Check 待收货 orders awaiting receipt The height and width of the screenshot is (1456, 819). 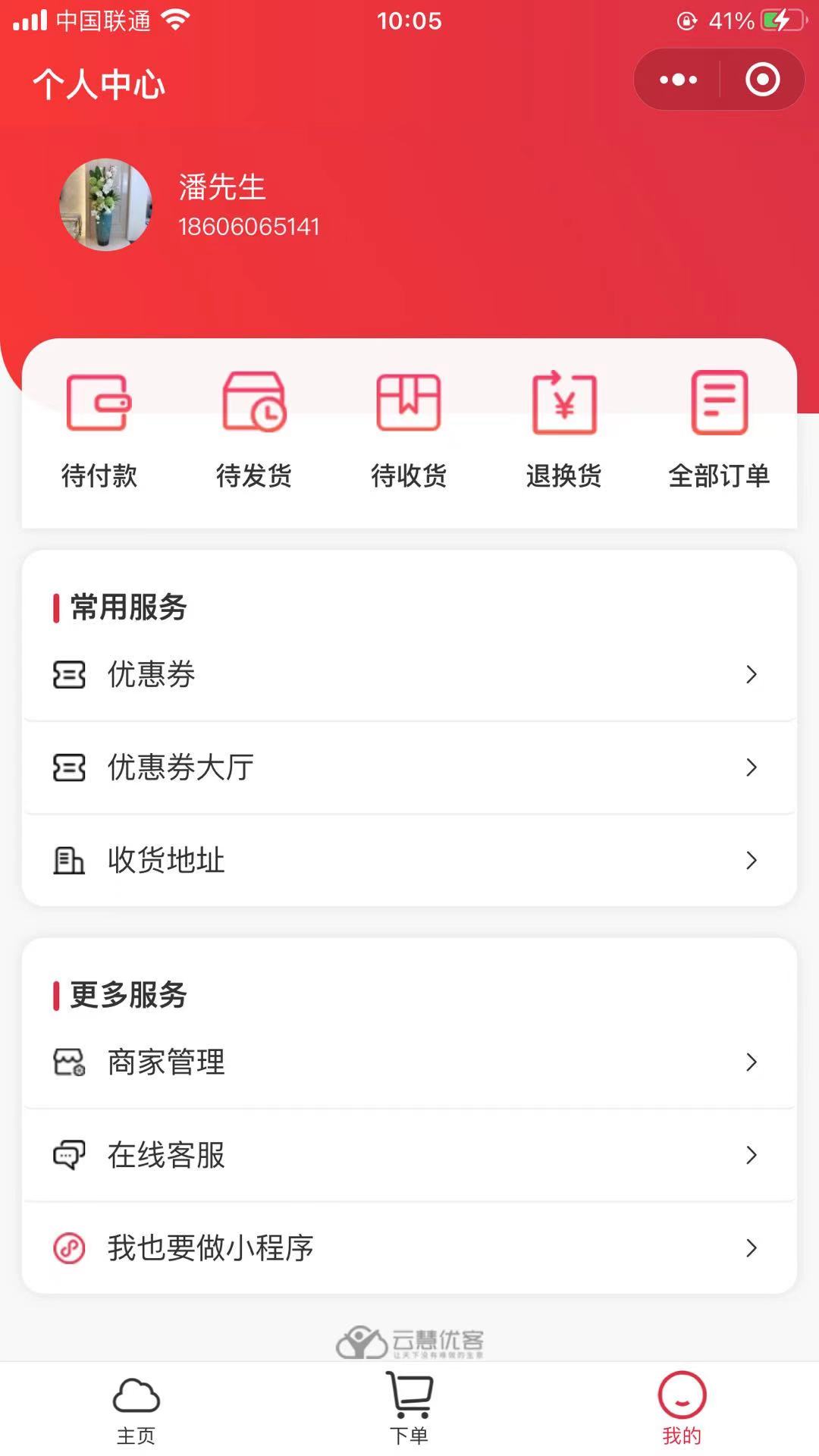click(x=409, y=428)
